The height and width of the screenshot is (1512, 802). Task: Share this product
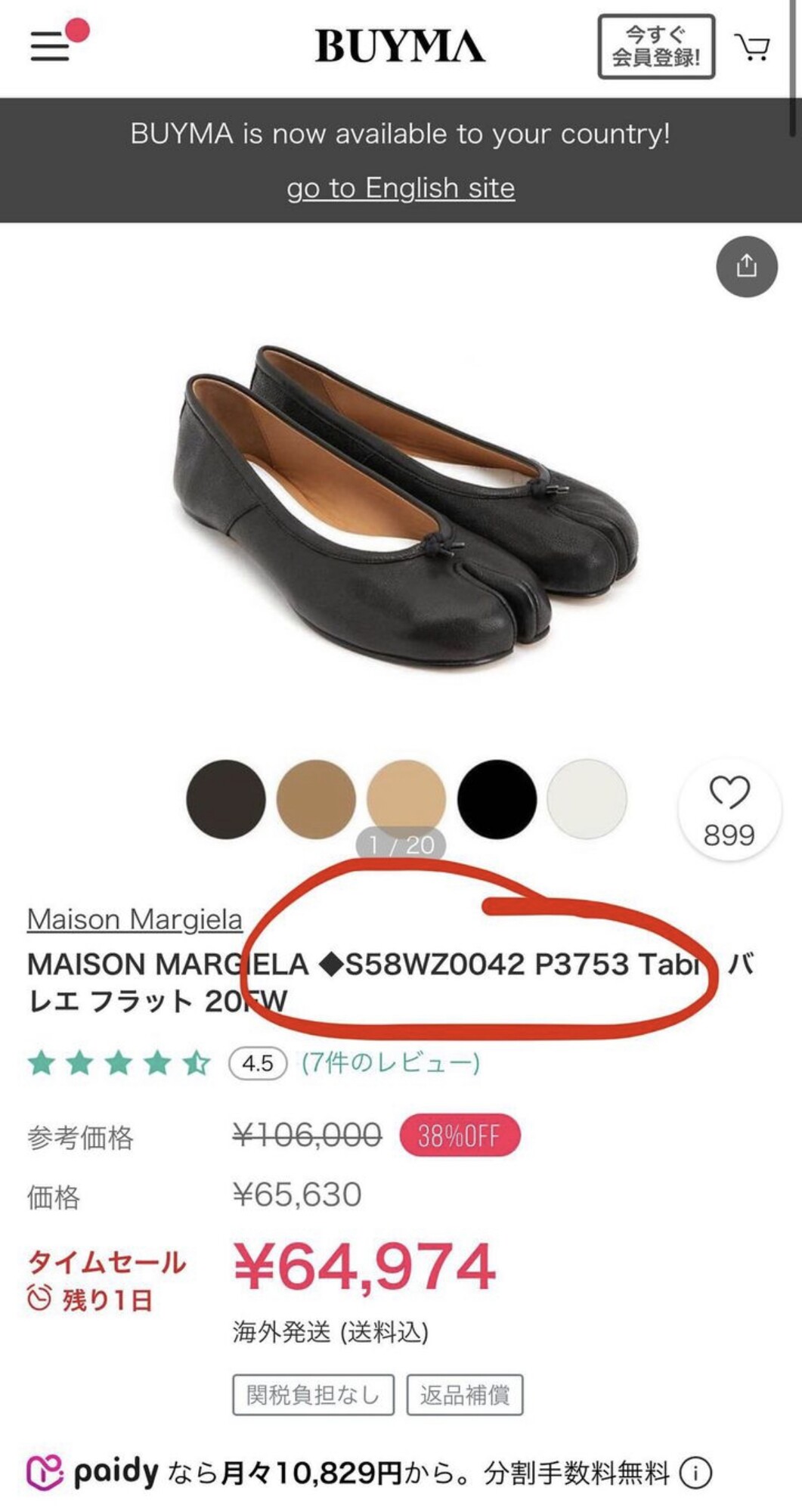pyautogui.click(x=746, y=266)
